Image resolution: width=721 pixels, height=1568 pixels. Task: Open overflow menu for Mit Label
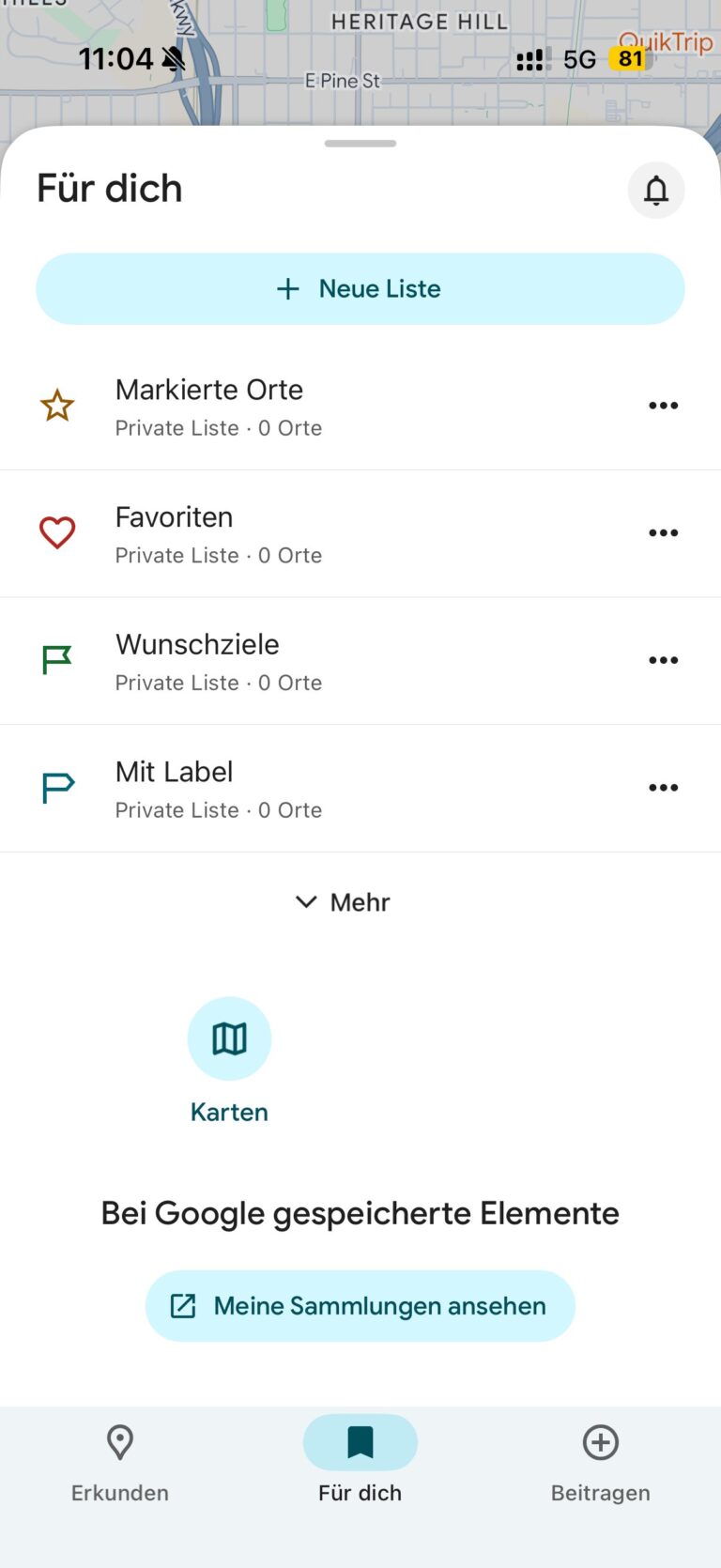[664, 788]
